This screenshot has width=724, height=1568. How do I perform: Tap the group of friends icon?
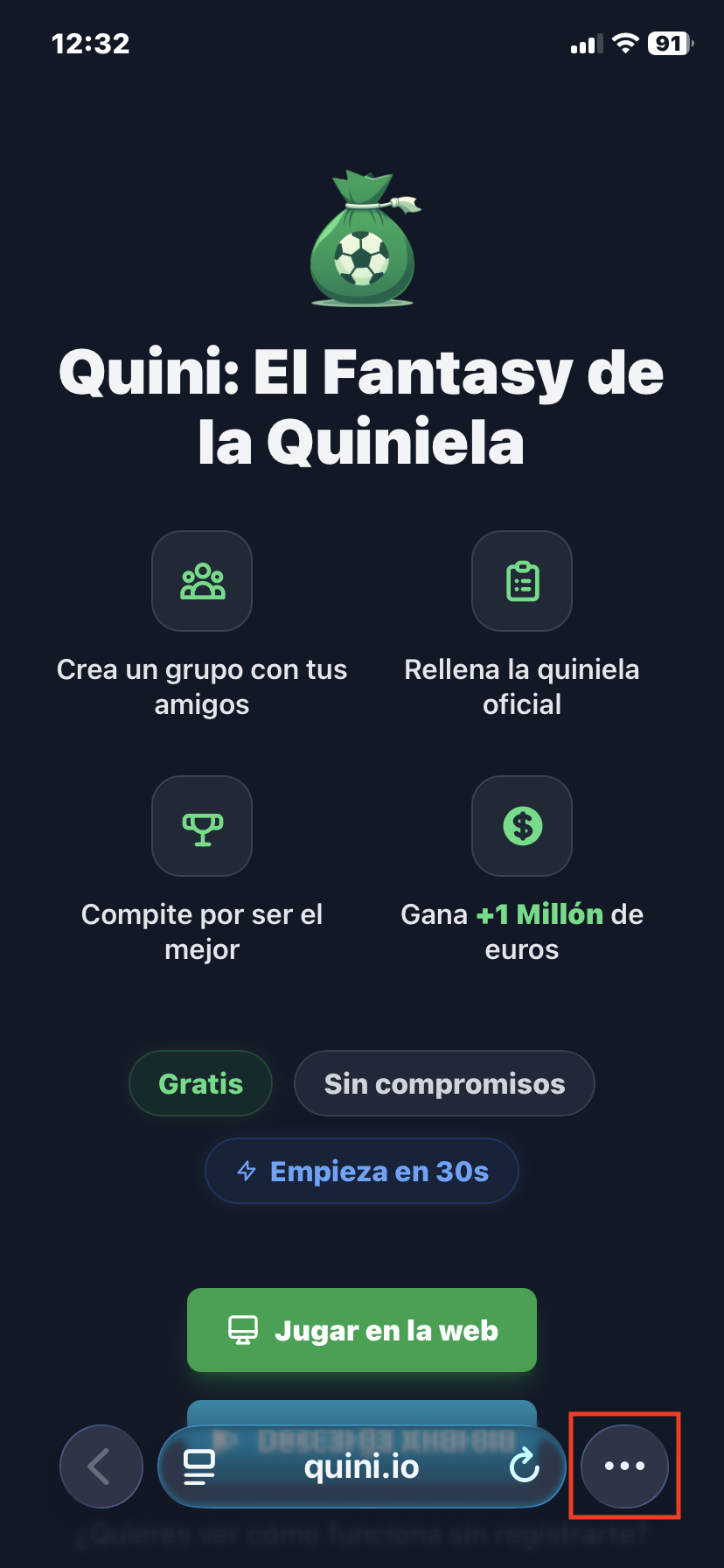click(x=202, y=581)
